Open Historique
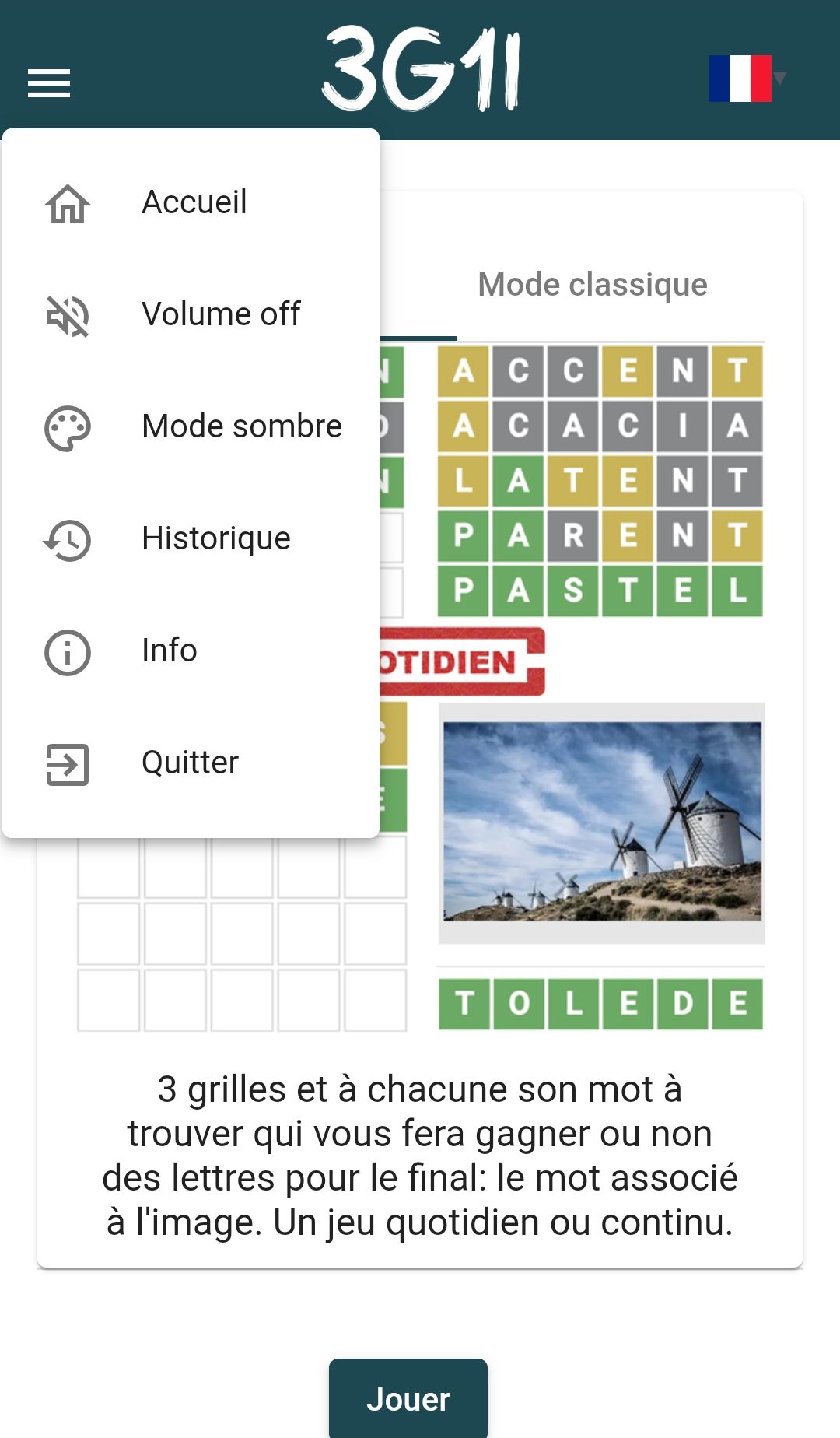This screenshot has width=840, height=1438. pos(191,538)
